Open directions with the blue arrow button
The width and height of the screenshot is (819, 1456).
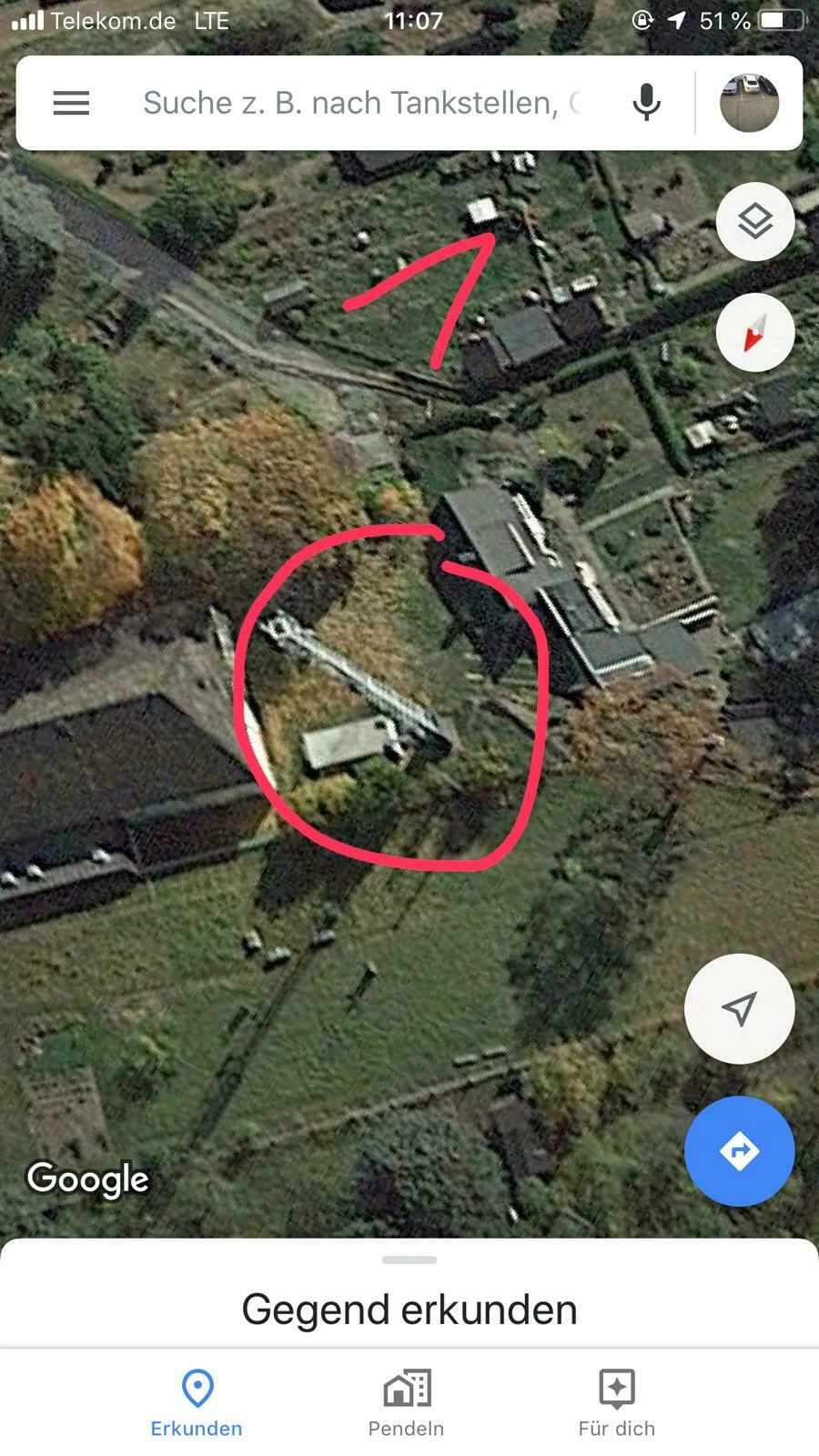click(739, 1151)
